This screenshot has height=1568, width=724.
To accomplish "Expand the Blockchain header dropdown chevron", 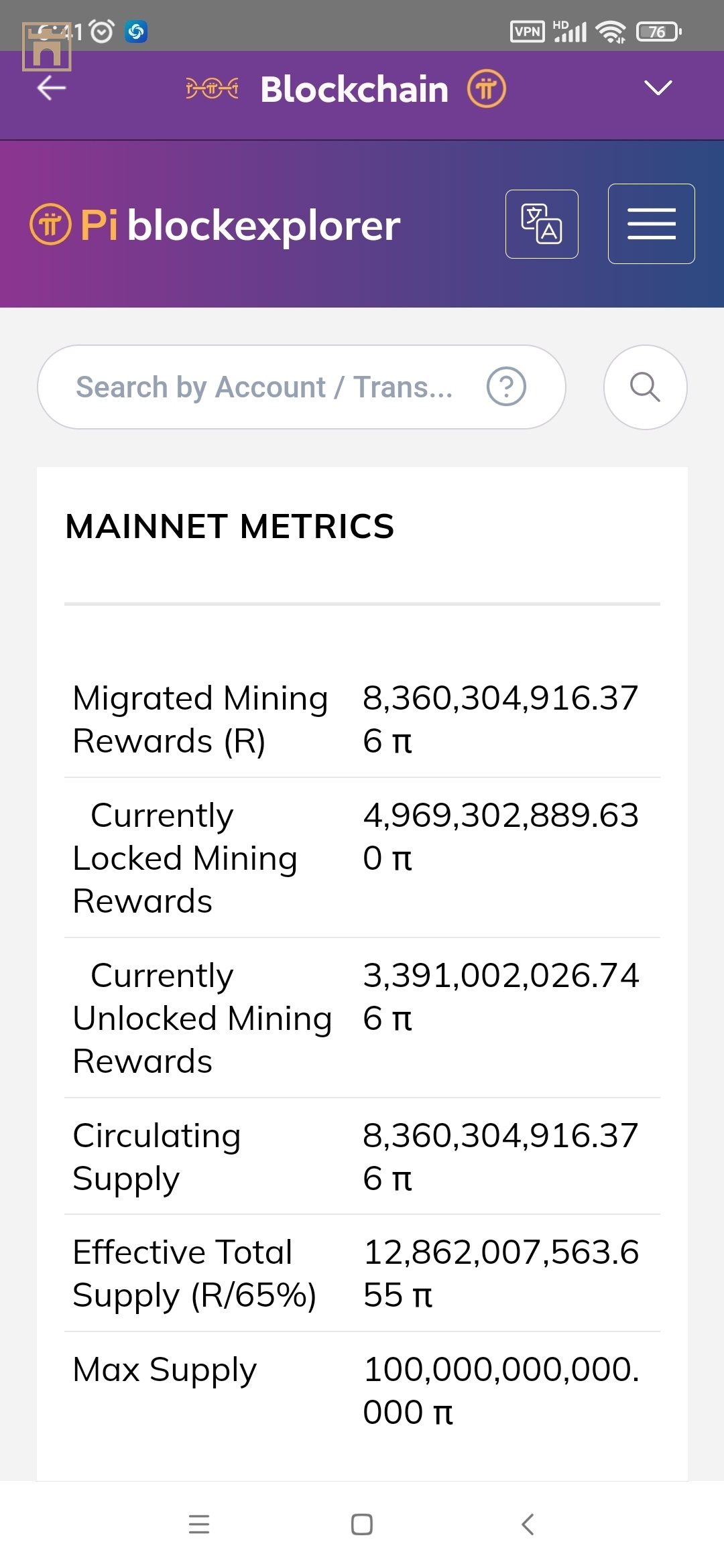I will (658, 88).
